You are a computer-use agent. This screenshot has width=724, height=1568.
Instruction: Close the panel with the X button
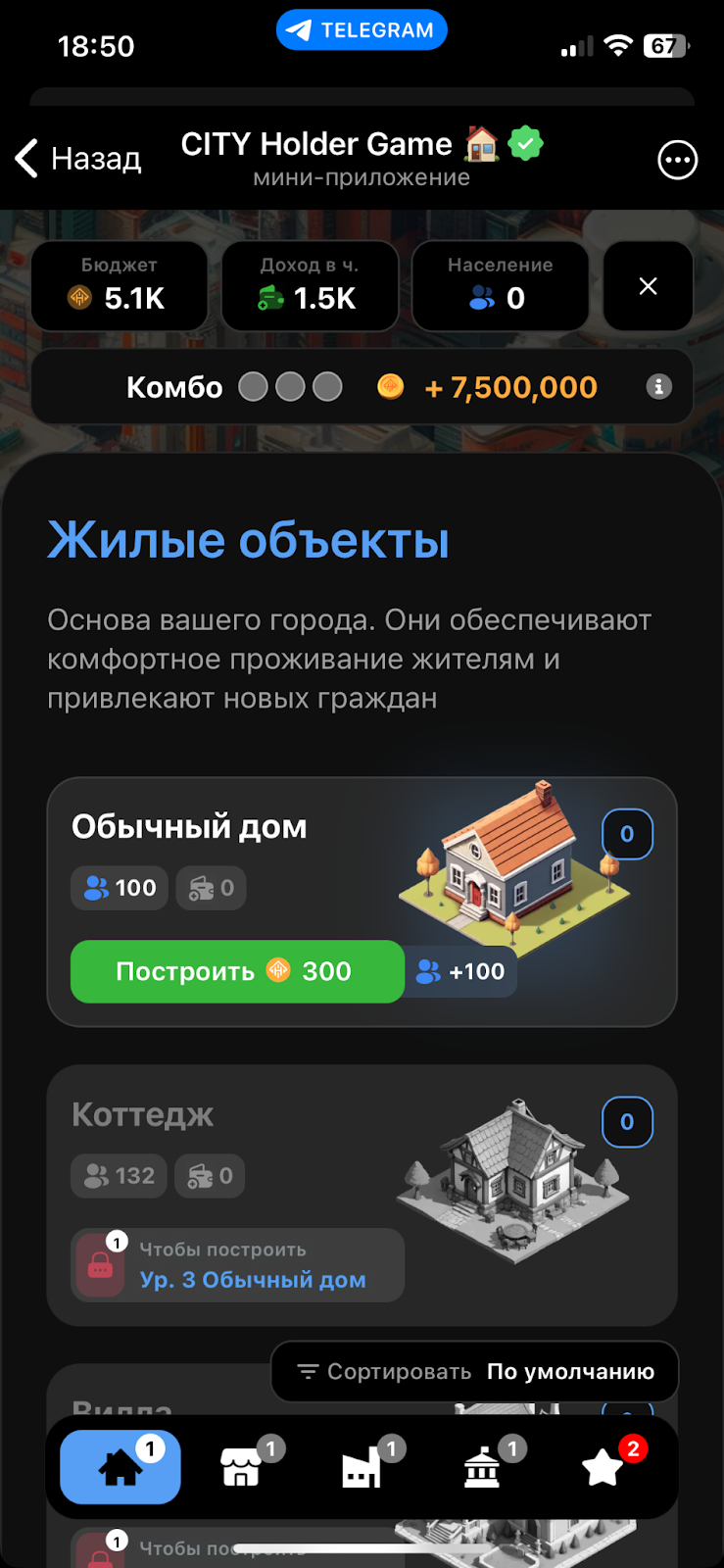pyautogui.click(x=648, y=286)
